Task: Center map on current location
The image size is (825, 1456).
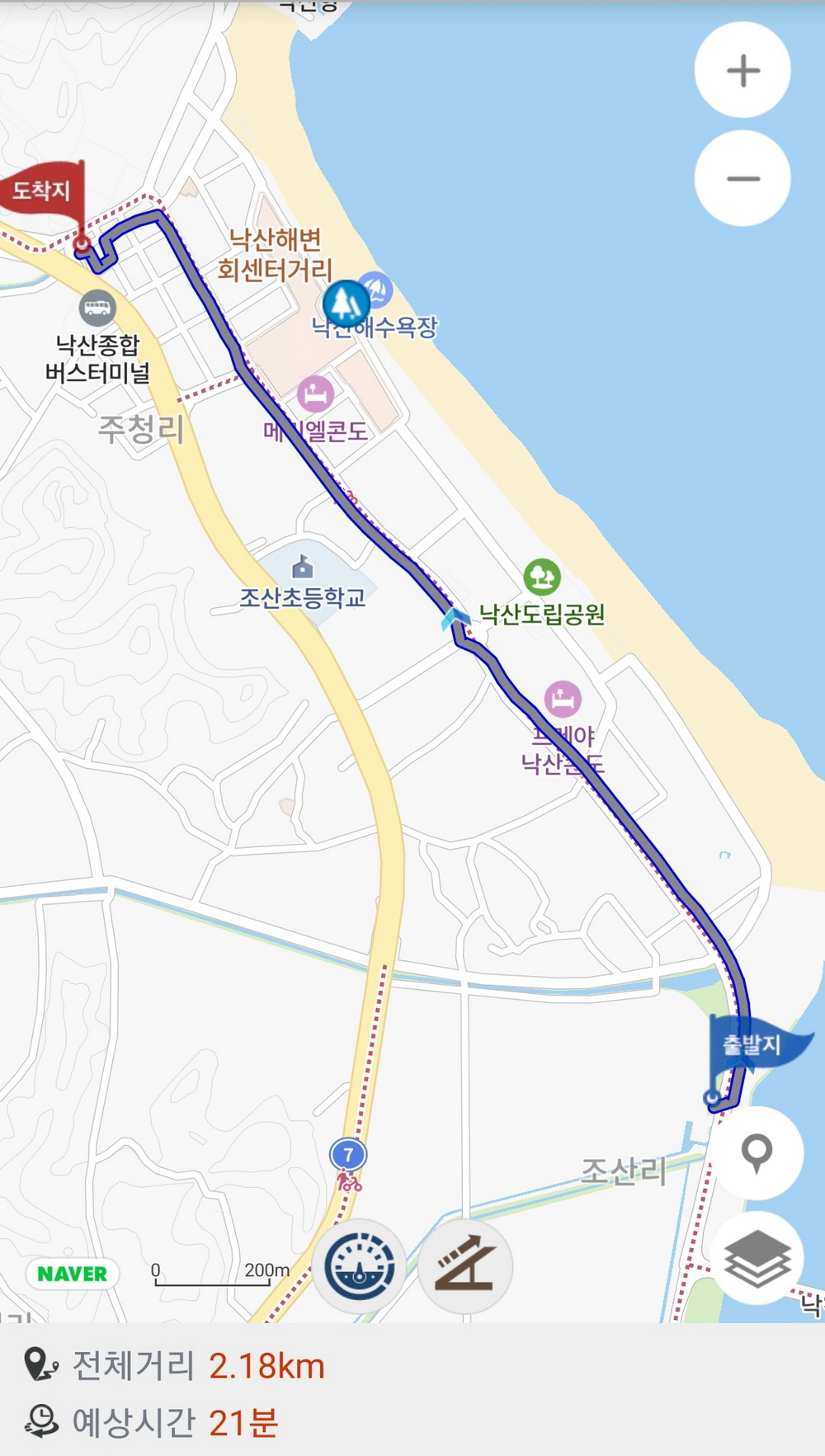Action: [x=757, y=1152]
